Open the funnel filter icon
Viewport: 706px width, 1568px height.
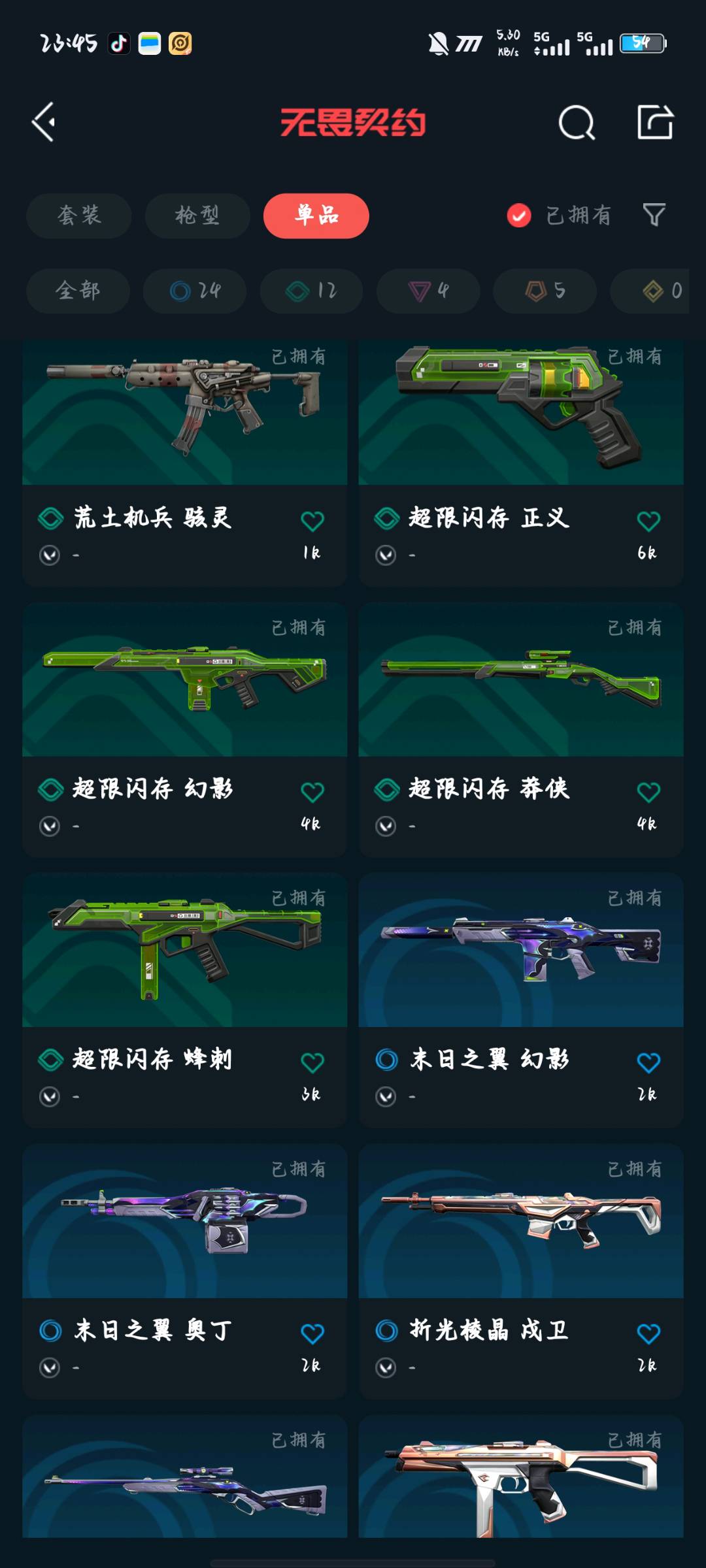tap(654, 215)
